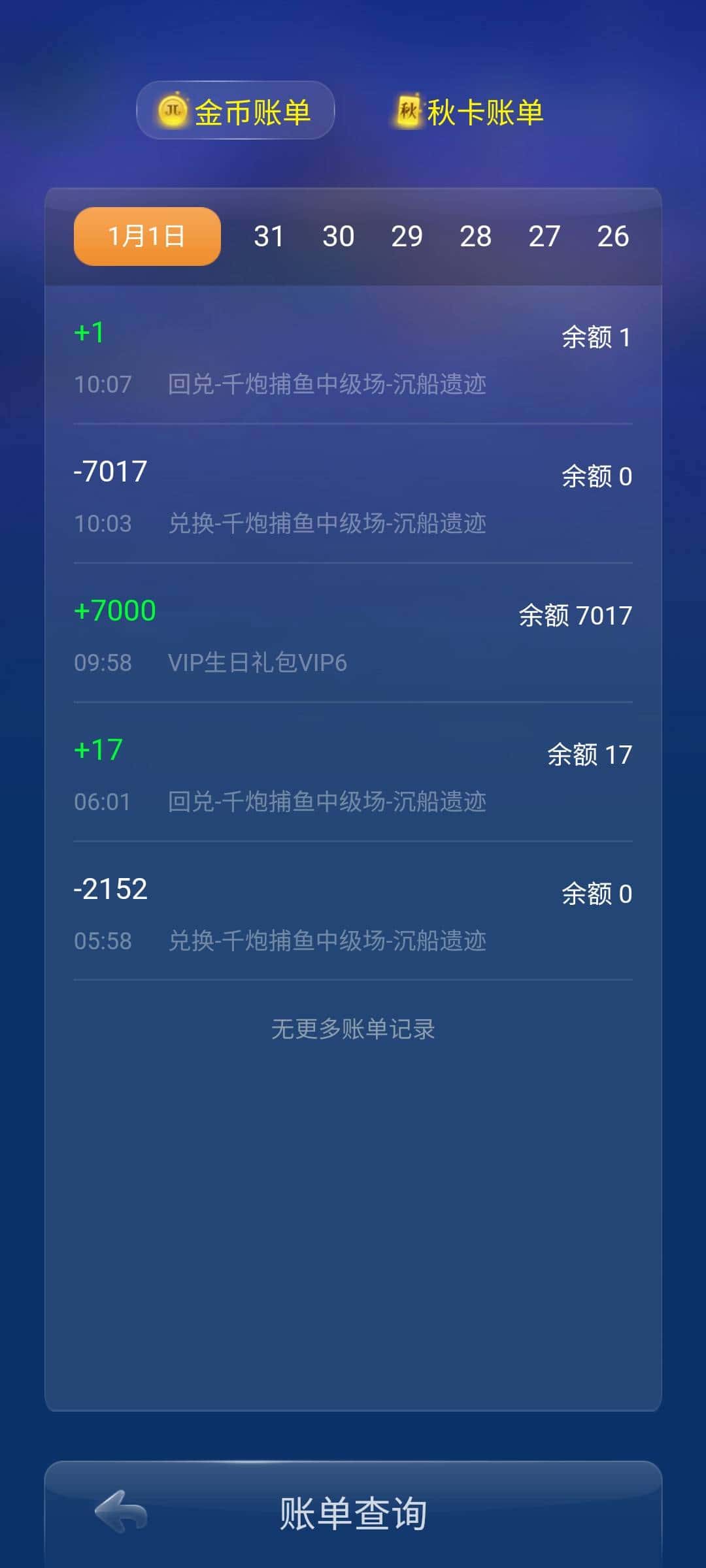706x1568 pixels.
Task: Click the 无更多账单记录 message
Action: pos(353,1028)
